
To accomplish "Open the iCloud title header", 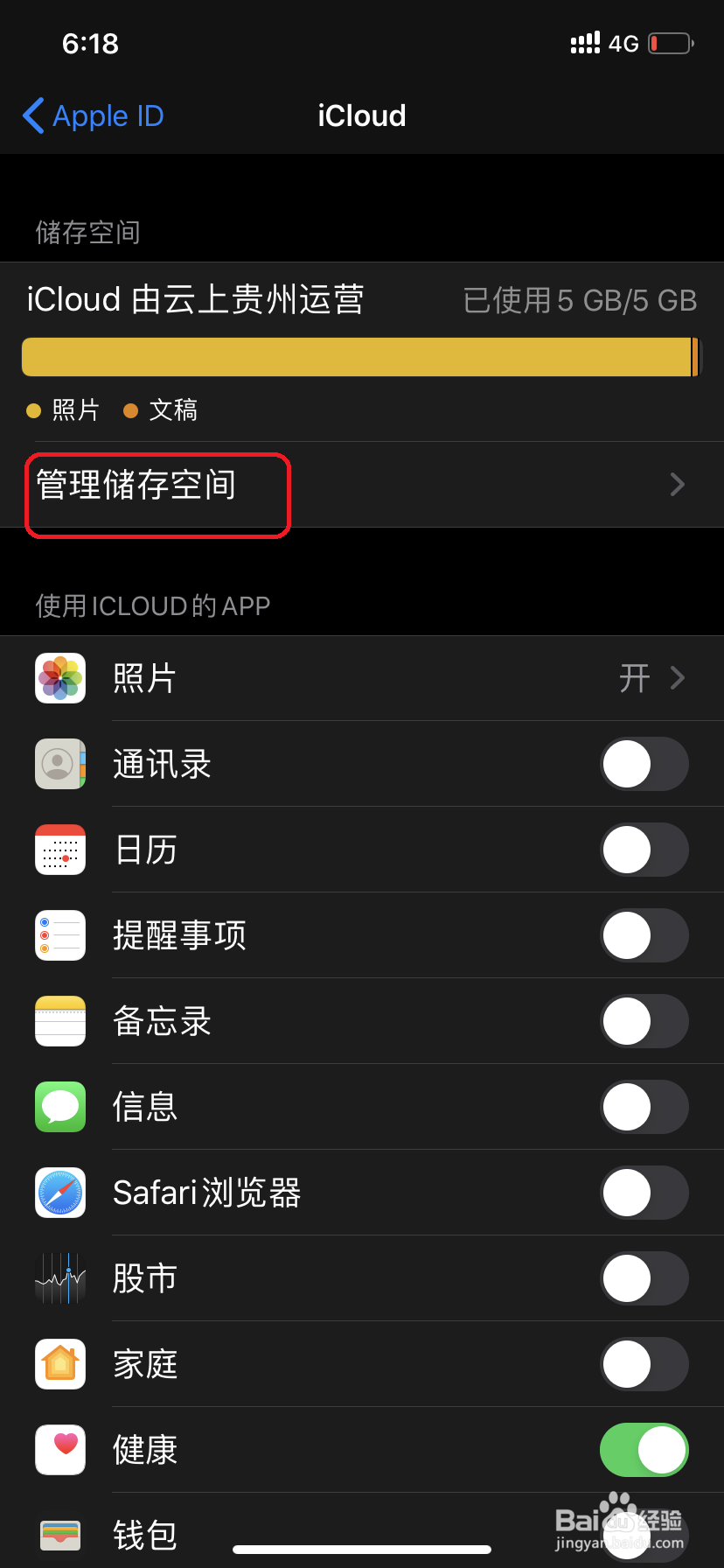I will click(361, 115).
